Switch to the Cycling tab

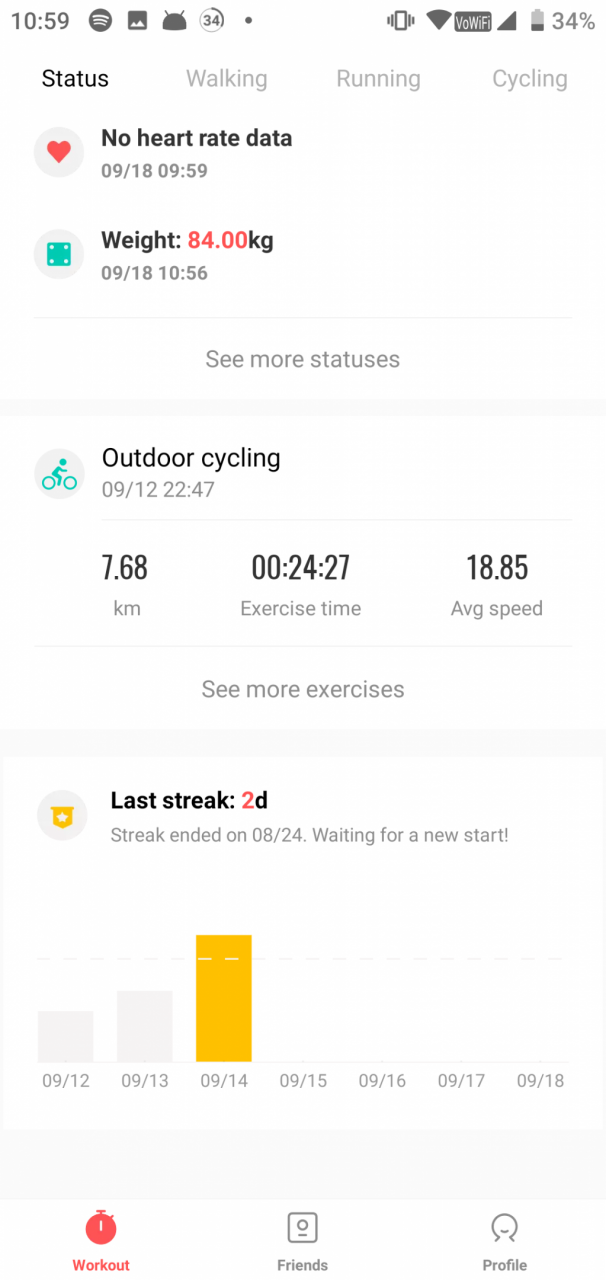529,79
